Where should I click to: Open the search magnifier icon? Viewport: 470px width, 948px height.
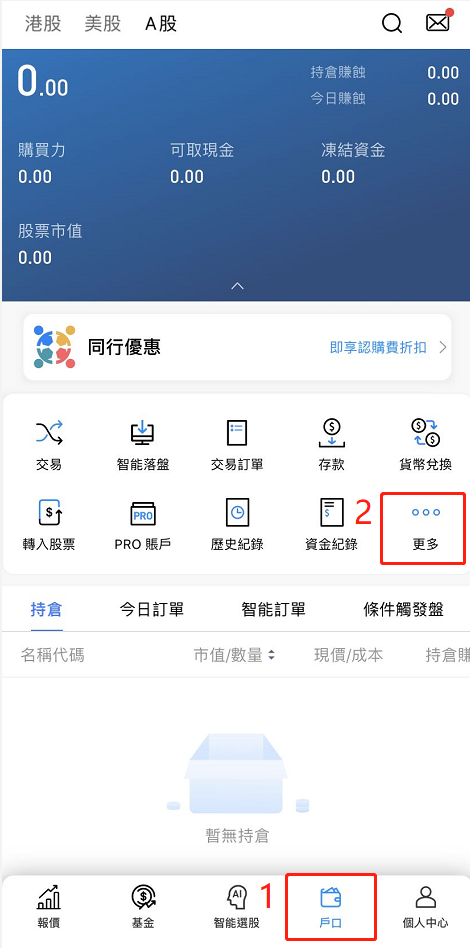392,24
